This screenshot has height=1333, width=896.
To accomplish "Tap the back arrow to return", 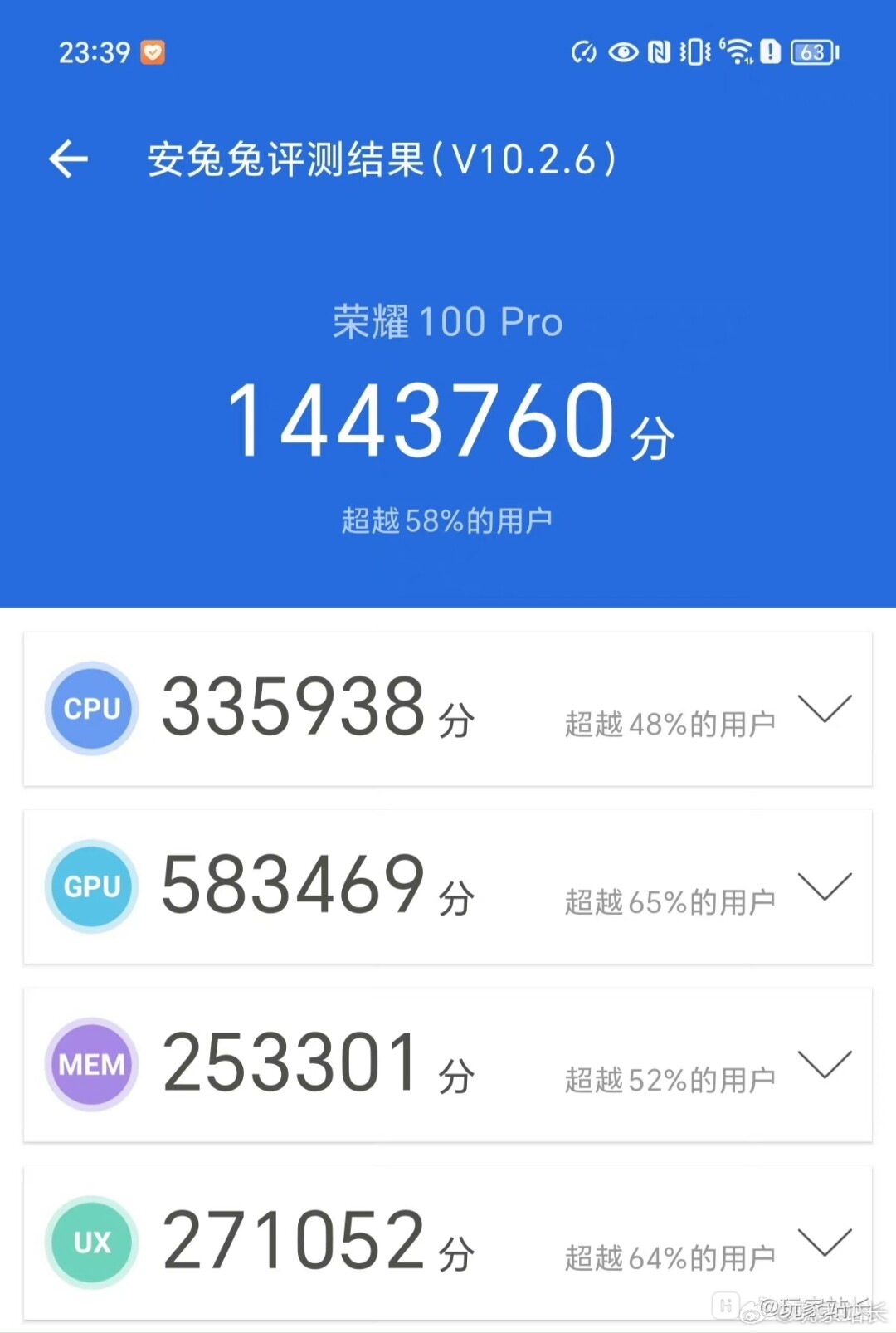I will click(69, 159).
